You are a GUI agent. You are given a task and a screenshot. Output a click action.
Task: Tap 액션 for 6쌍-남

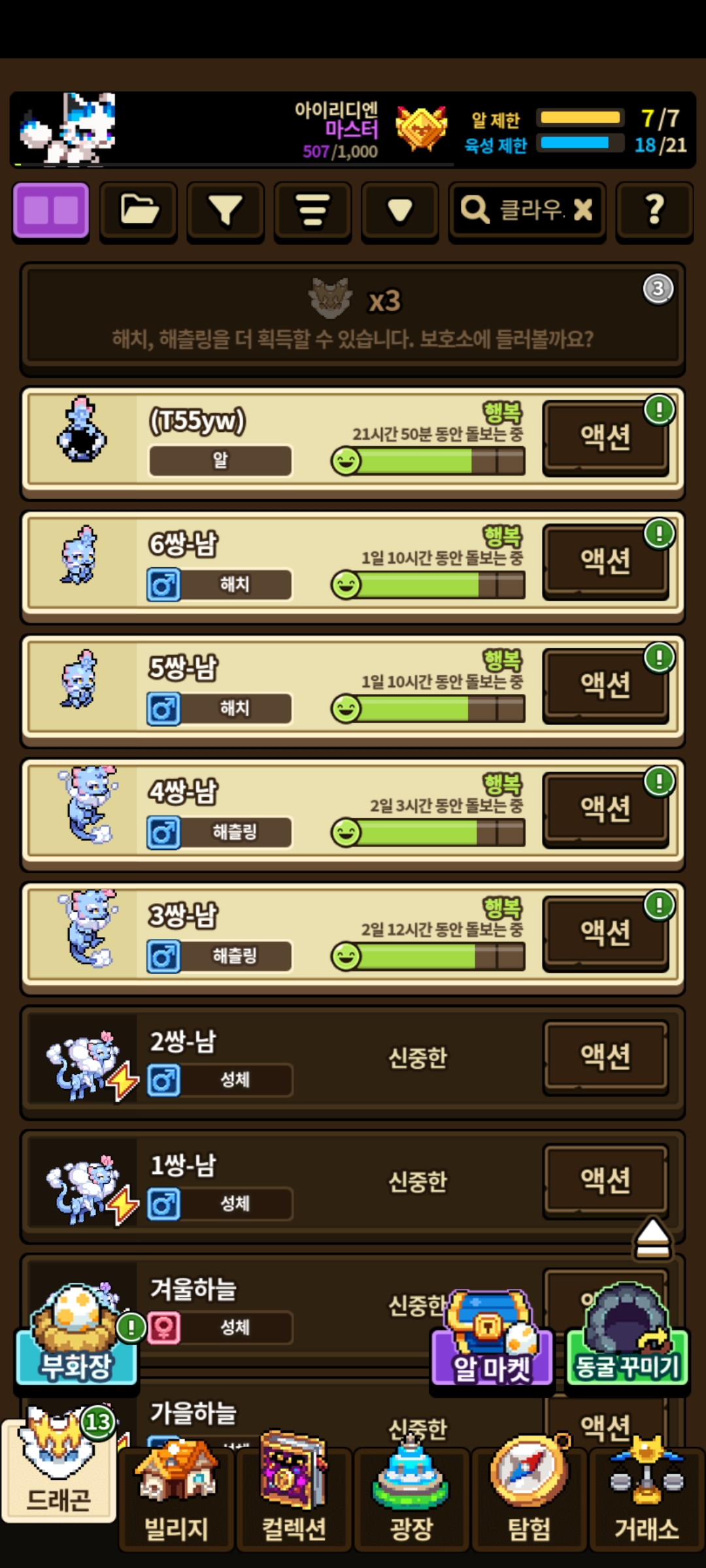point(605,561)
